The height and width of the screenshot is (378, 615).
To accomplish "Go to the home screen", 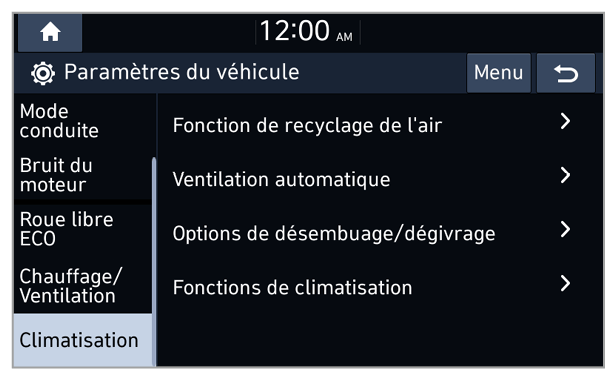I will [x=50, y=33].
